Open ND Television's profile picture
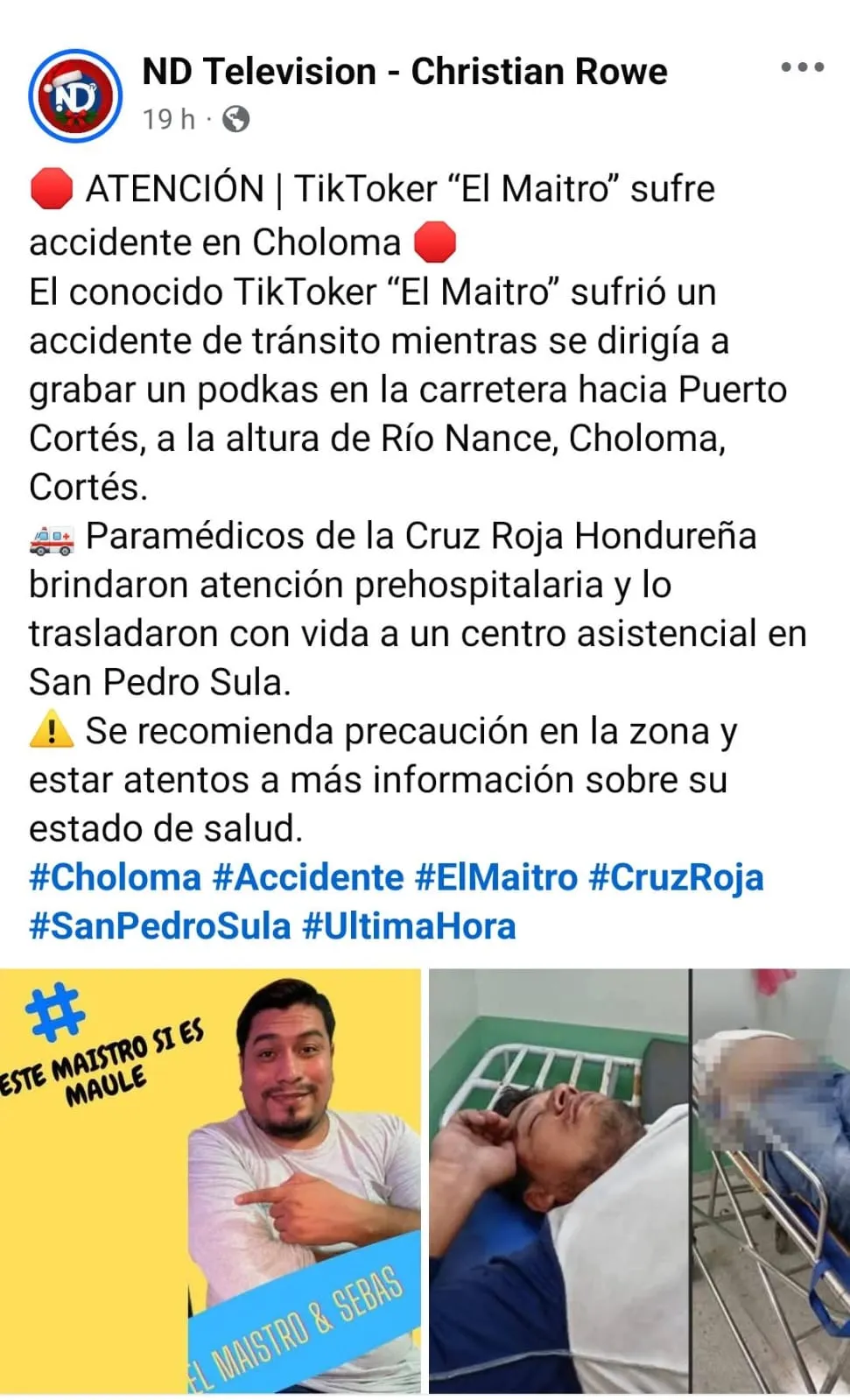 tap(75, 95)
